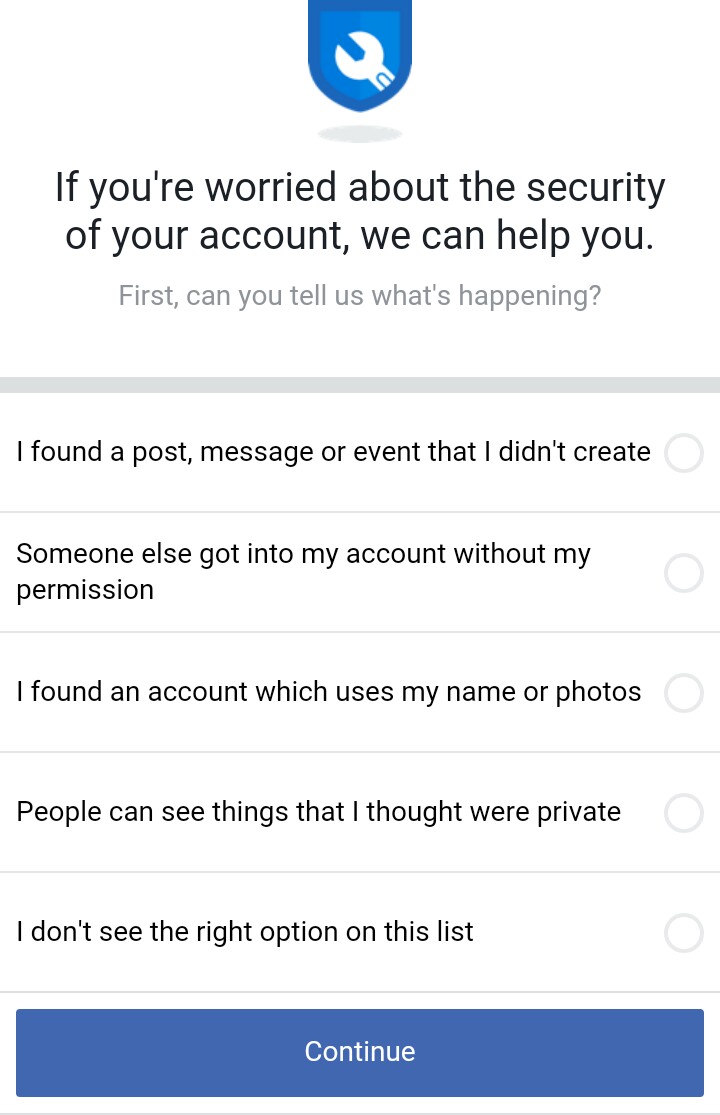Choose 'Someone else got into my account' option
The width and height of the screenshot is (720, 1115).
(684, 573)
